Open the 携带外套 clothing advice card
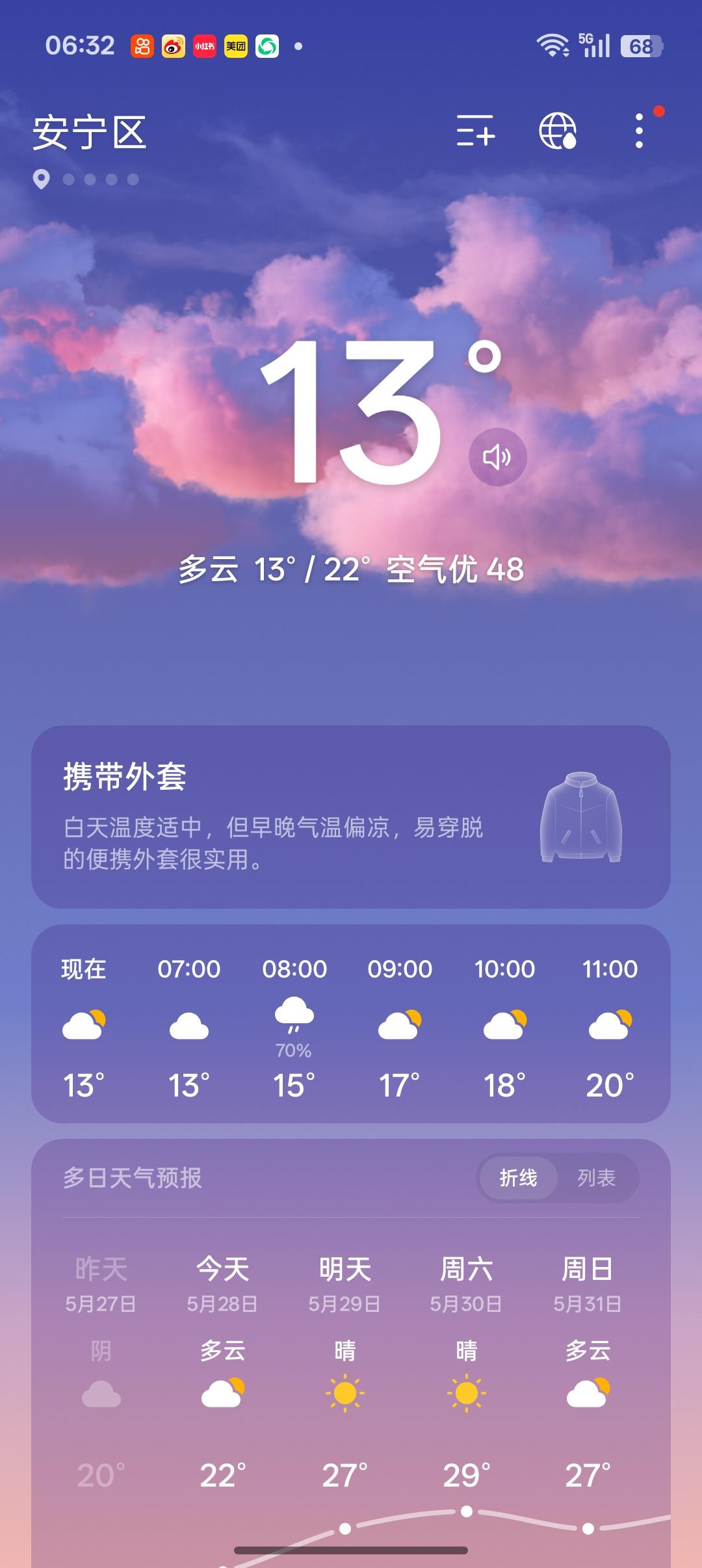The image size is (702, 1568). (x=351, y=817)
